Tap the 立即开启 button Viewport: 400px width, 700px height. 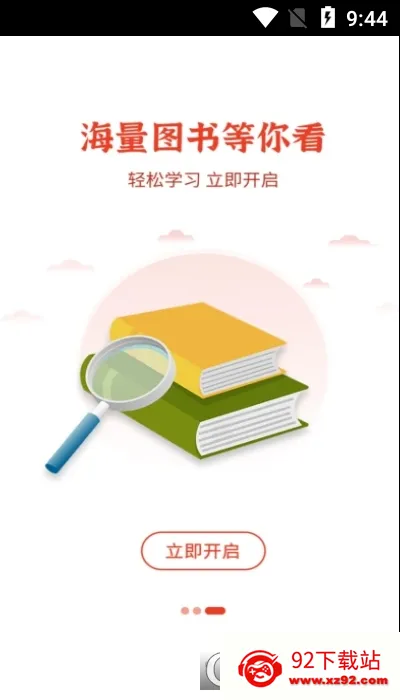(203, 551)
